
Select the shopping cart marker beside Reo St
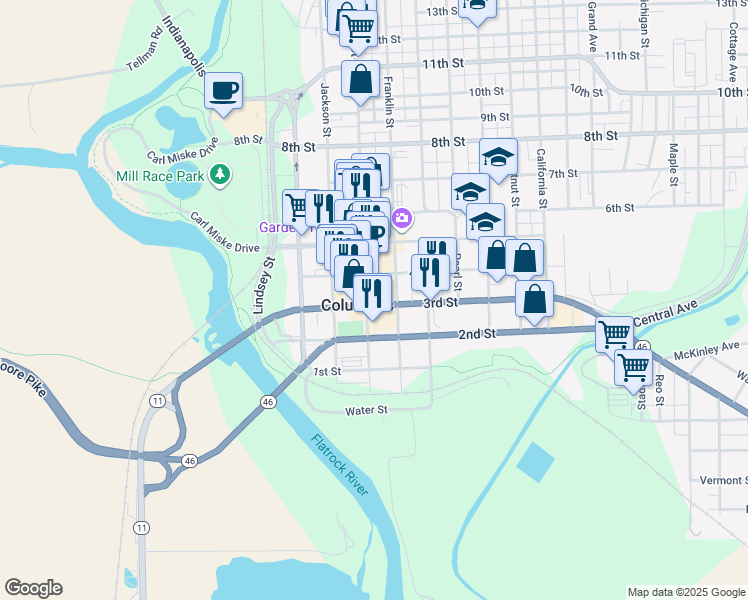633,372
